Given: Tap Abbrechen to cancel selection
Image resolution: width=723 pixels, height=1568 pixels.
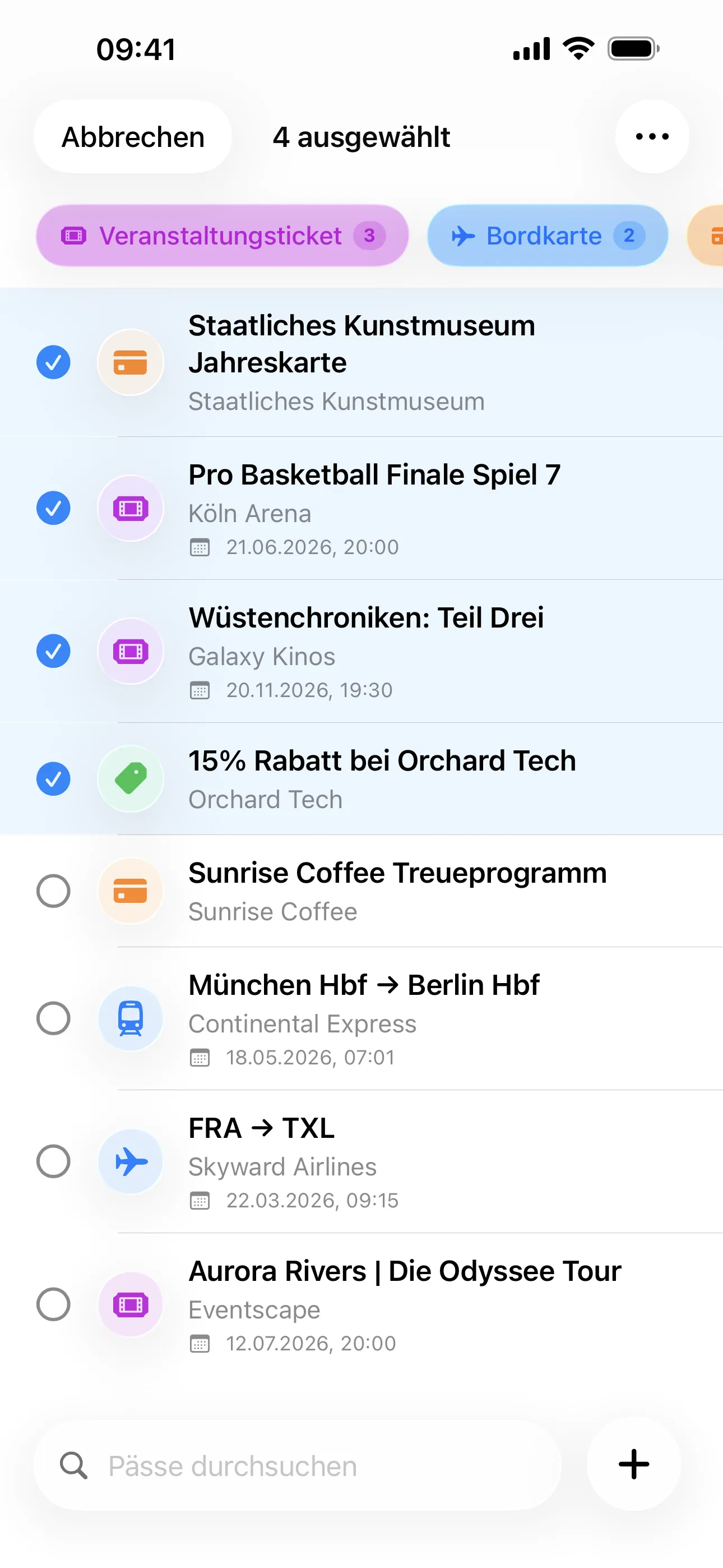Looking at the screenshot, I should coord(133,137).
